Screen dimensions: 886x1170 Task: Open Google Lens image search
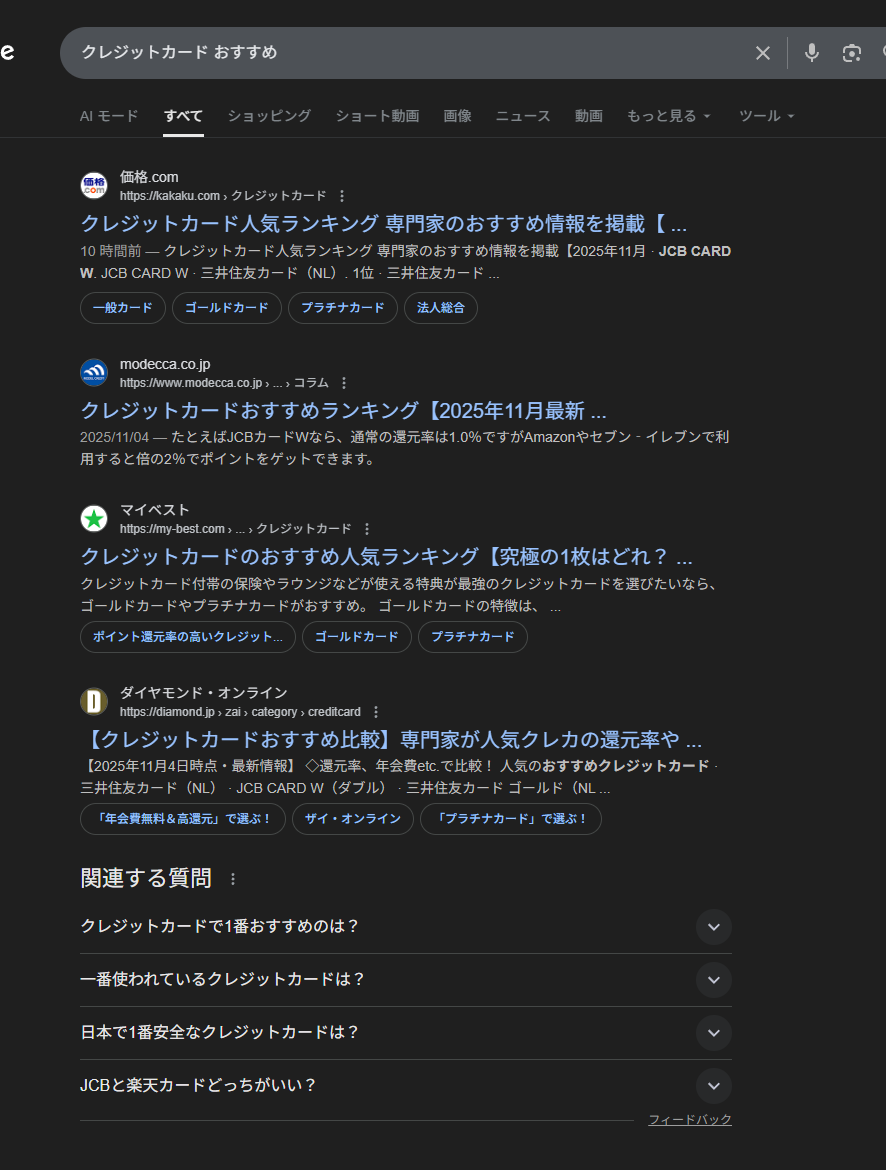(852, 53)
